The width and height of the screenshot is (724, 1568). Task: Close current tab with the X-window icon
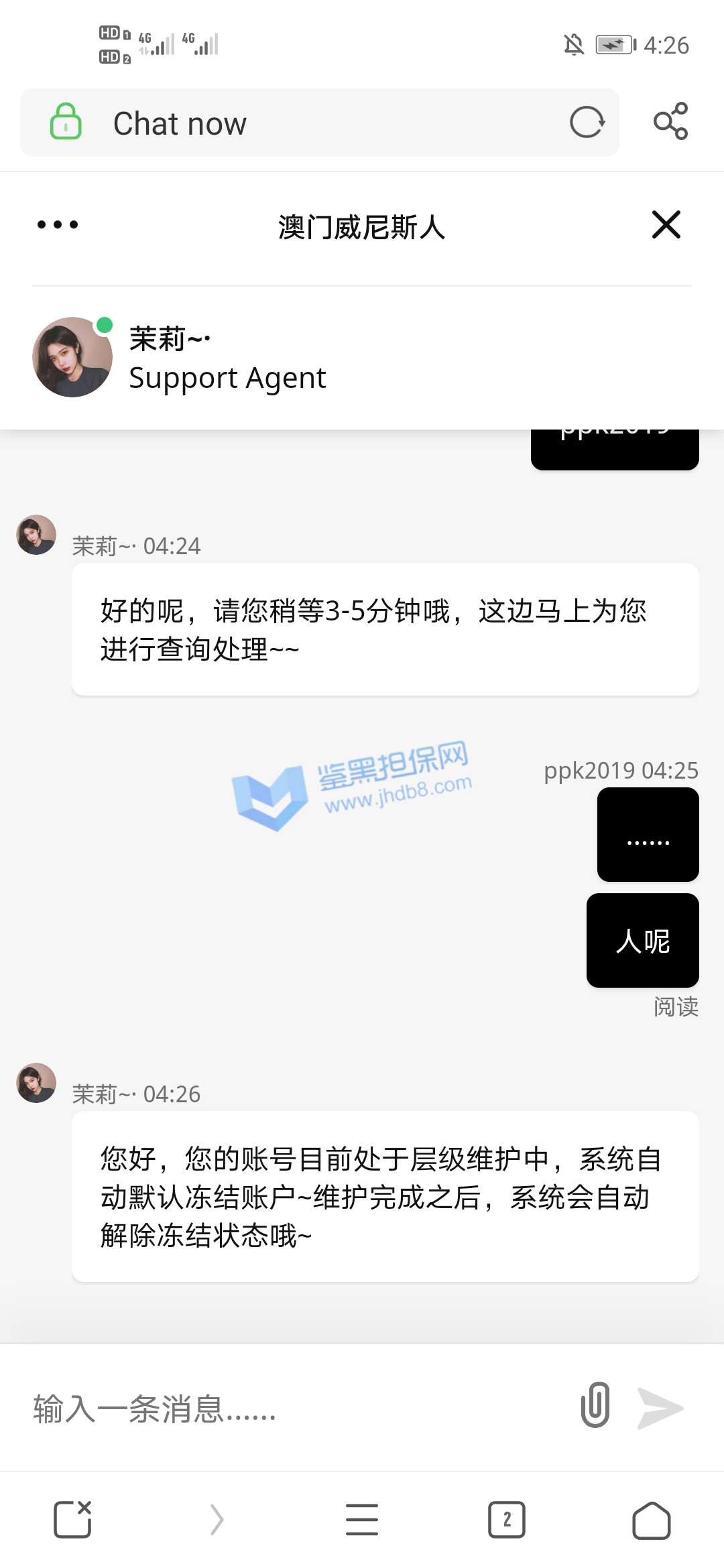pos(72,1519)
